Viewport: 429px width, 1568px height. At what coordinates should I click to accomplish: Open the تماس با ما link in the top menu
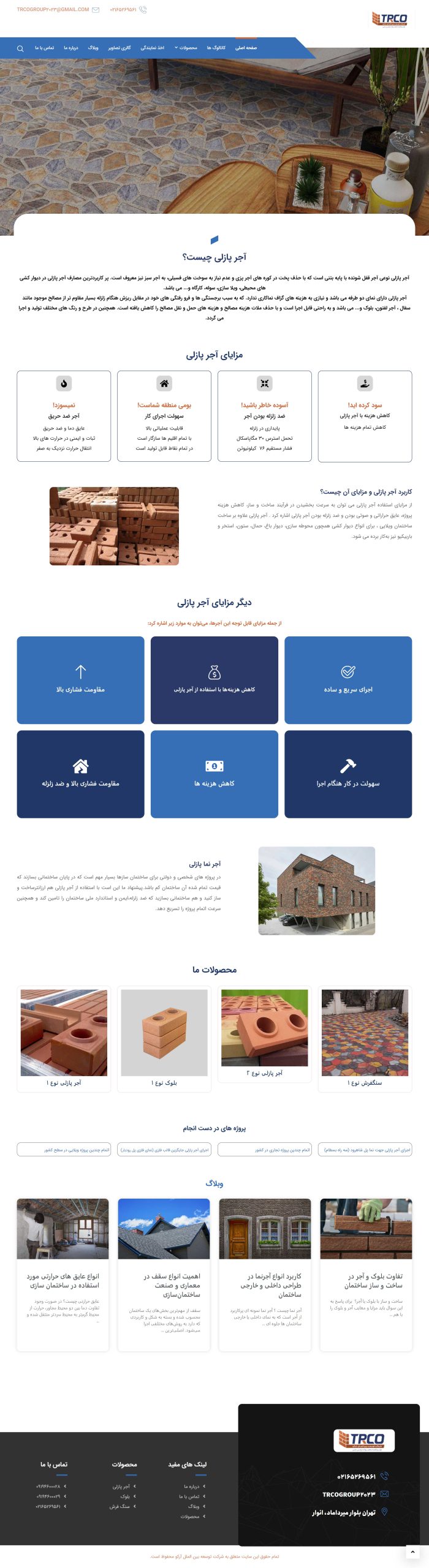pyautogui.click(x=44, y=48)
